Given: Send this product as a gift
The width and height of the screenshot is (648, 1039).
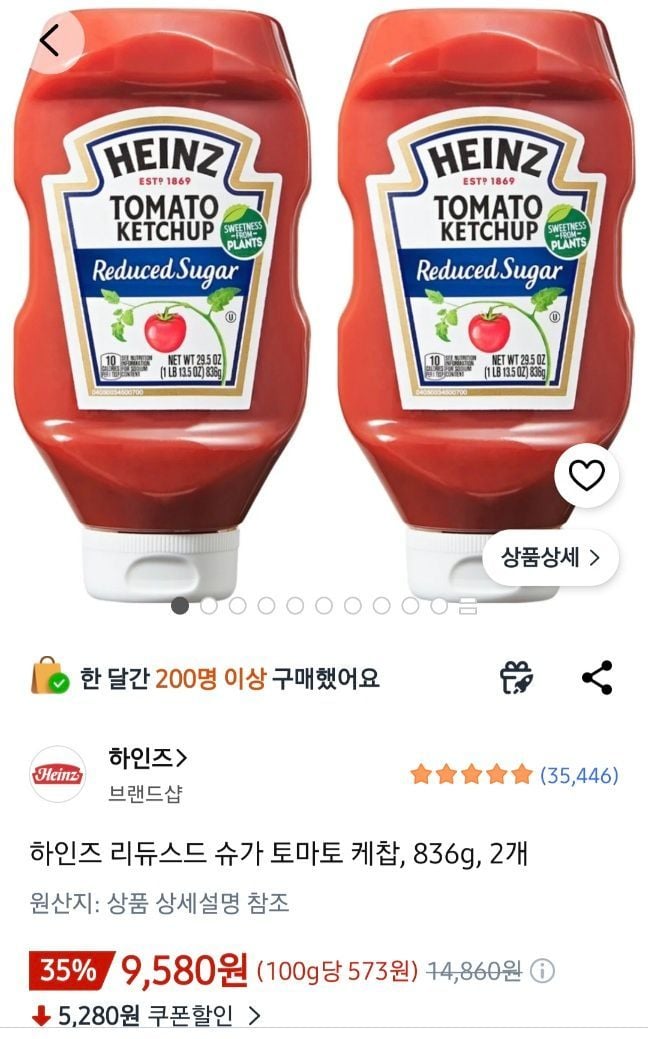Looking at the screenshot, I should [516, 678].
